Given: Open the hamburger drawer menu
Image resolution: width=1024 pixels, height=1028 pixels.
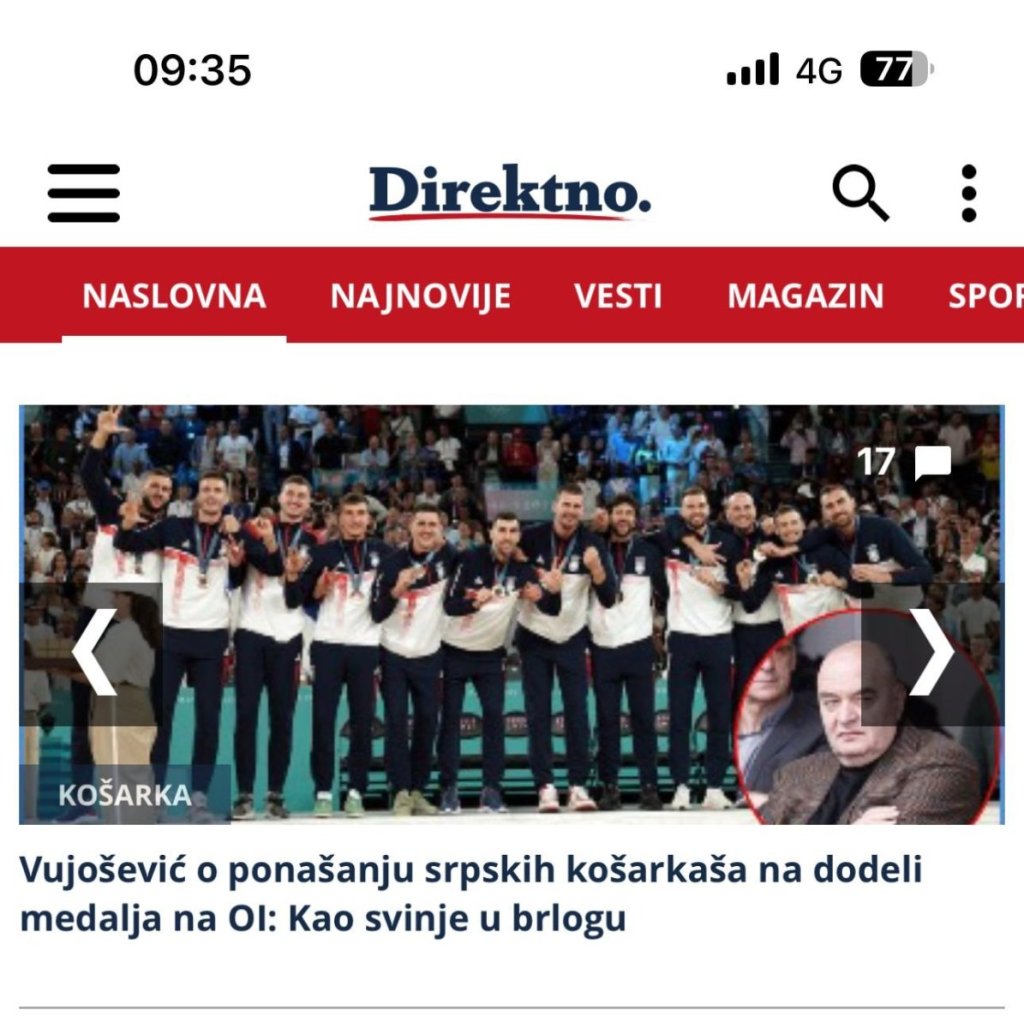Looking at the screenshot, I should pos(83,193).
